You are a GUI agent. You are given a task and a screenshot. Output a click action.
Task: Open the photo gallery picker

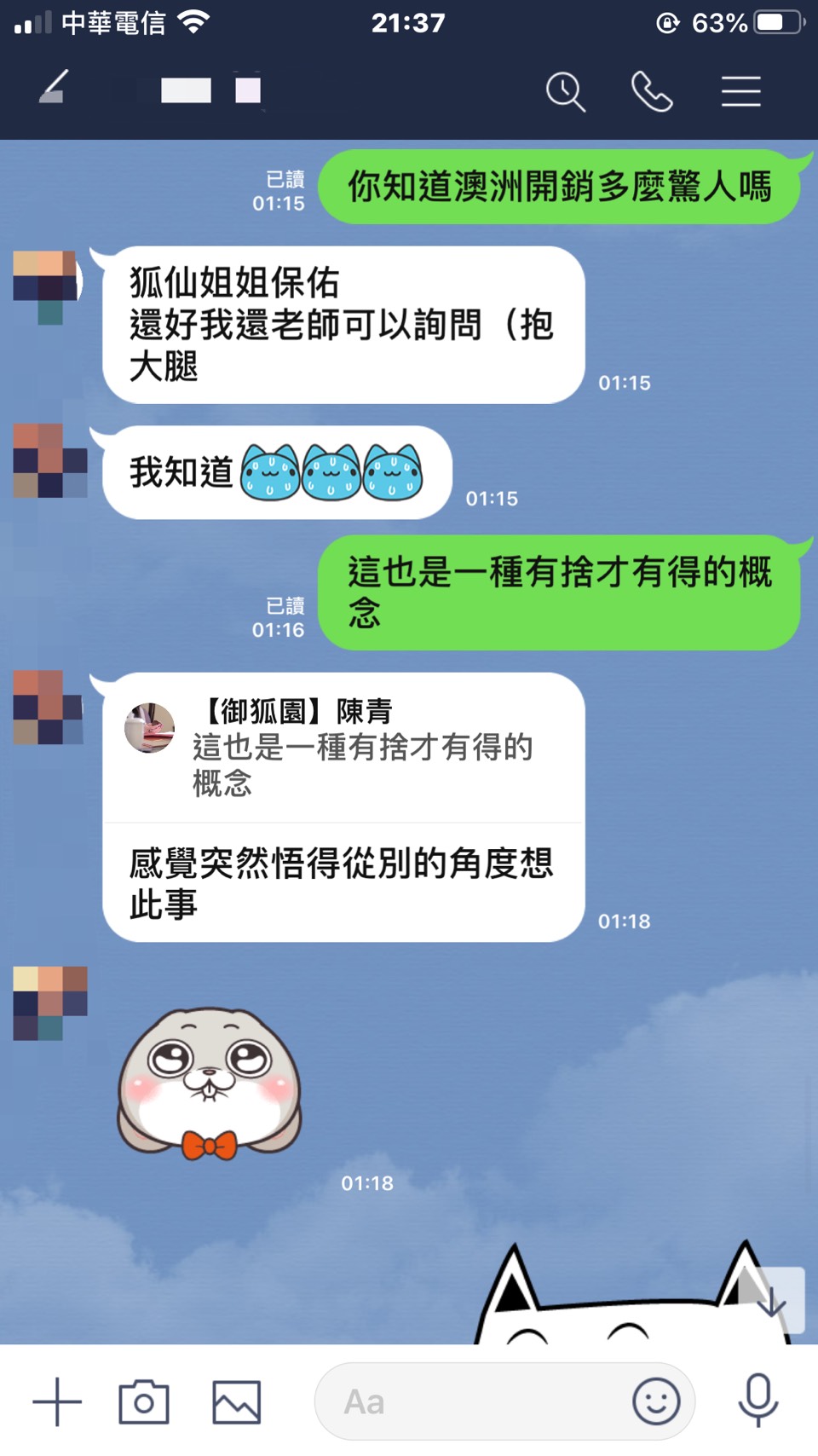click(x=236, y=1401)
